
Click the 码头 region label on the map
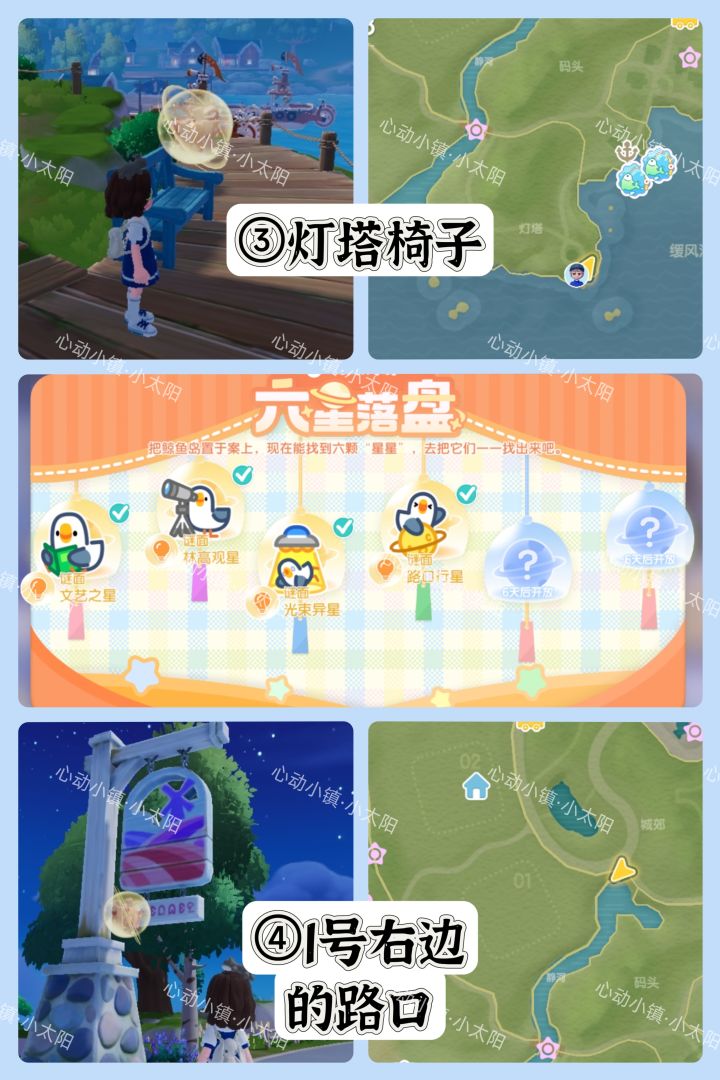pos(572,64)
